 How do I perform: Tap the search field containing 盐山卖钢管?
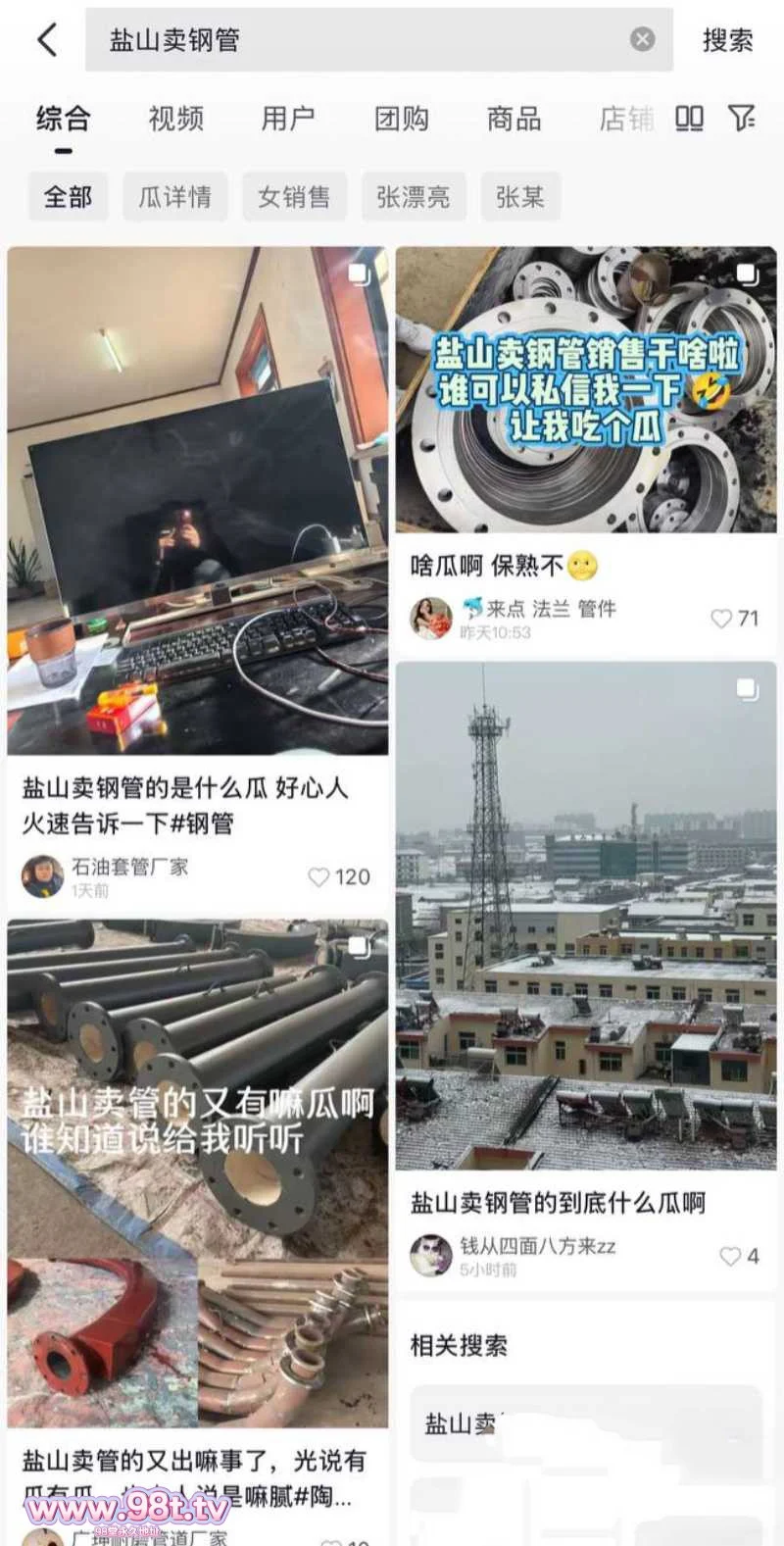[363, 40]
